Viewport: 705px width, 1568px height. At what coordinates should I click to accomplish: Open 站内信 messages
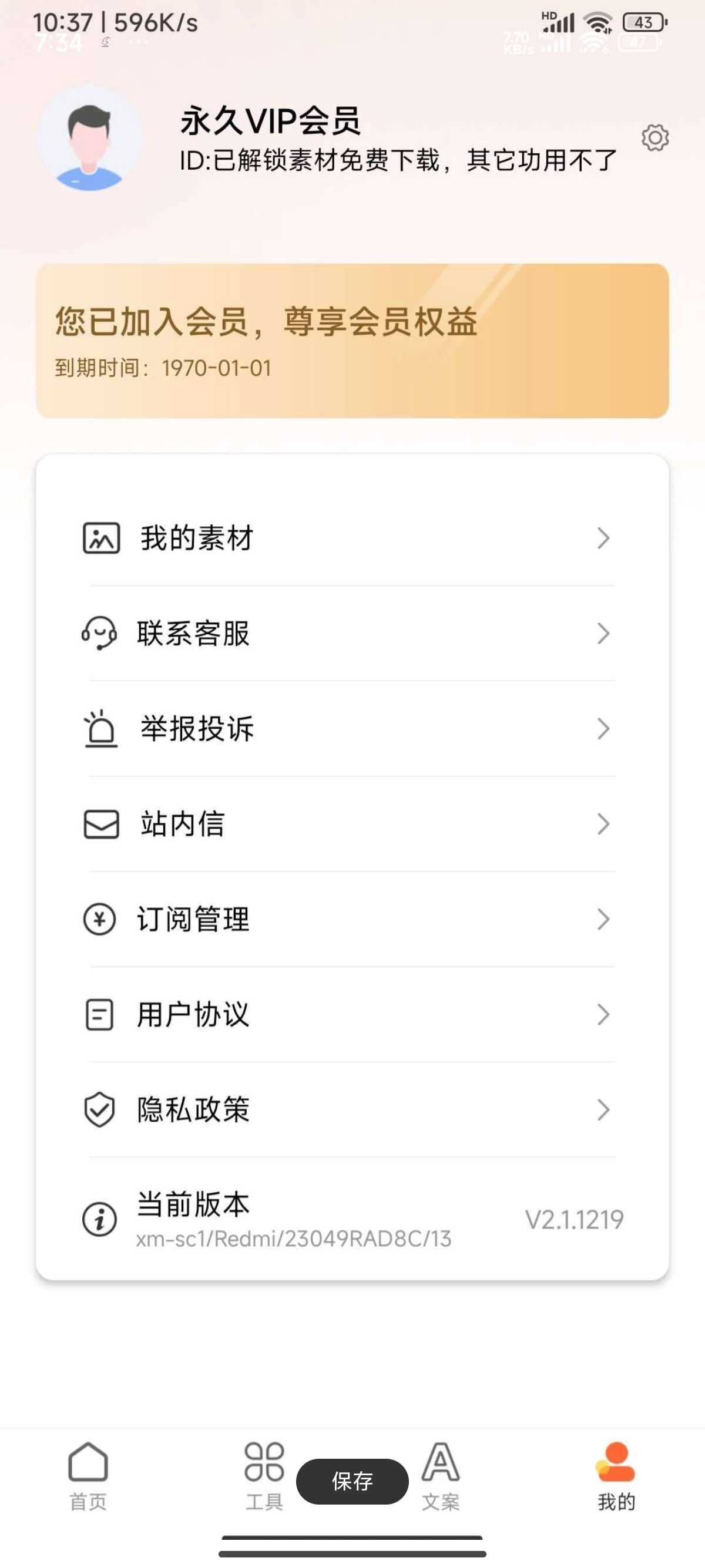tap(352, 823)
